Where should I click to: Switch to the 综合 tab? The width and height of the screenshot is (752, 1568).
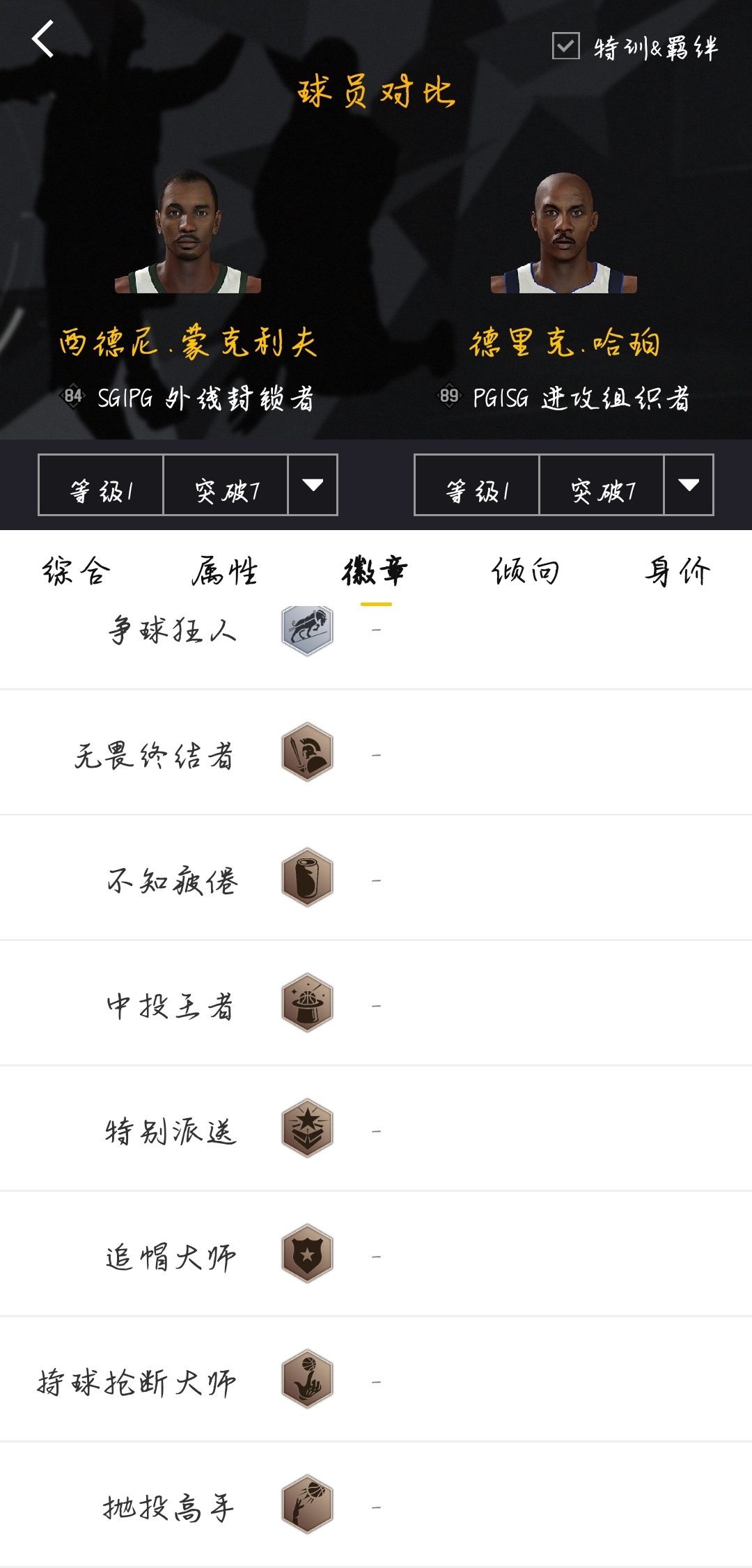coord(76,571)
